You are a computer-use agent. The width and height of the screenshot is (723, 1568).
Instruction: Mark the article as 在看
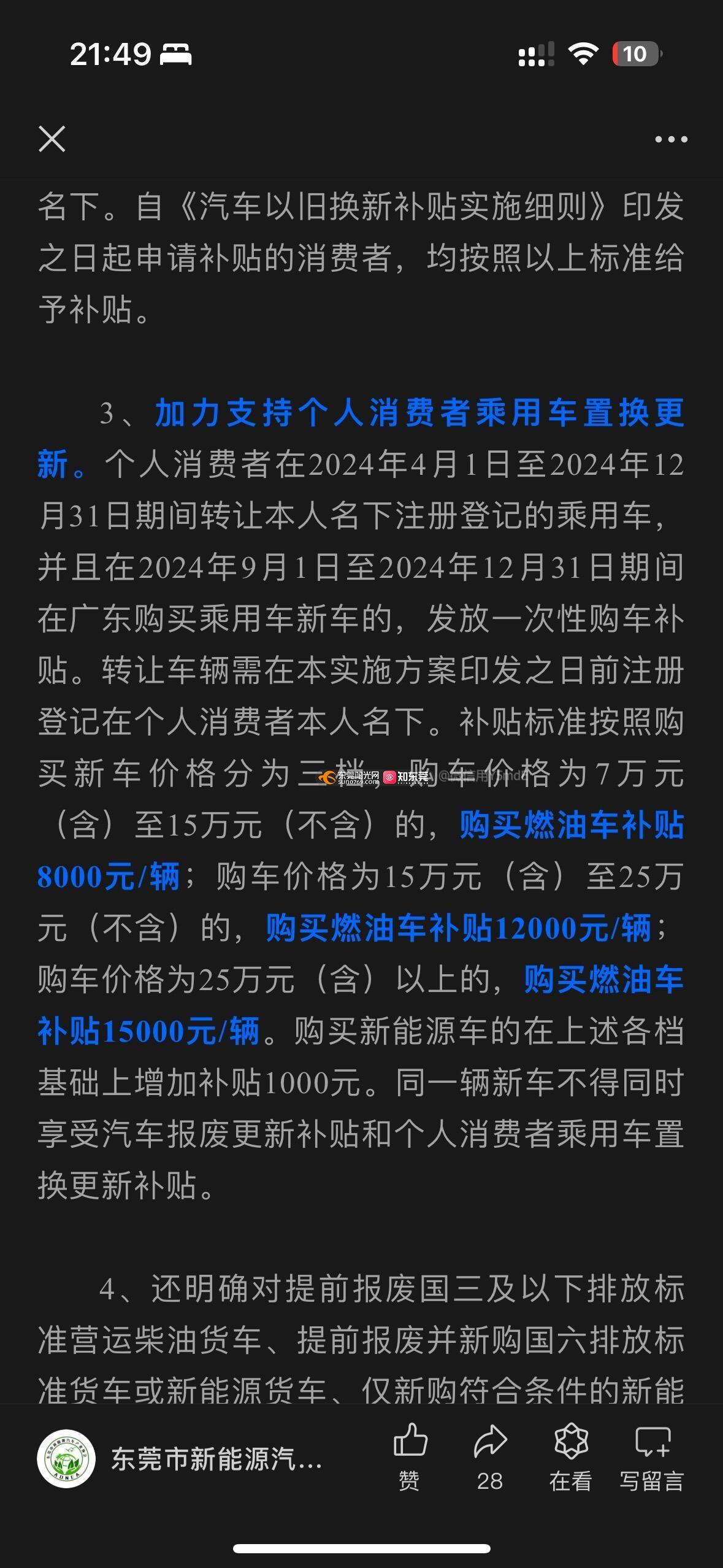coord(571,1457)
